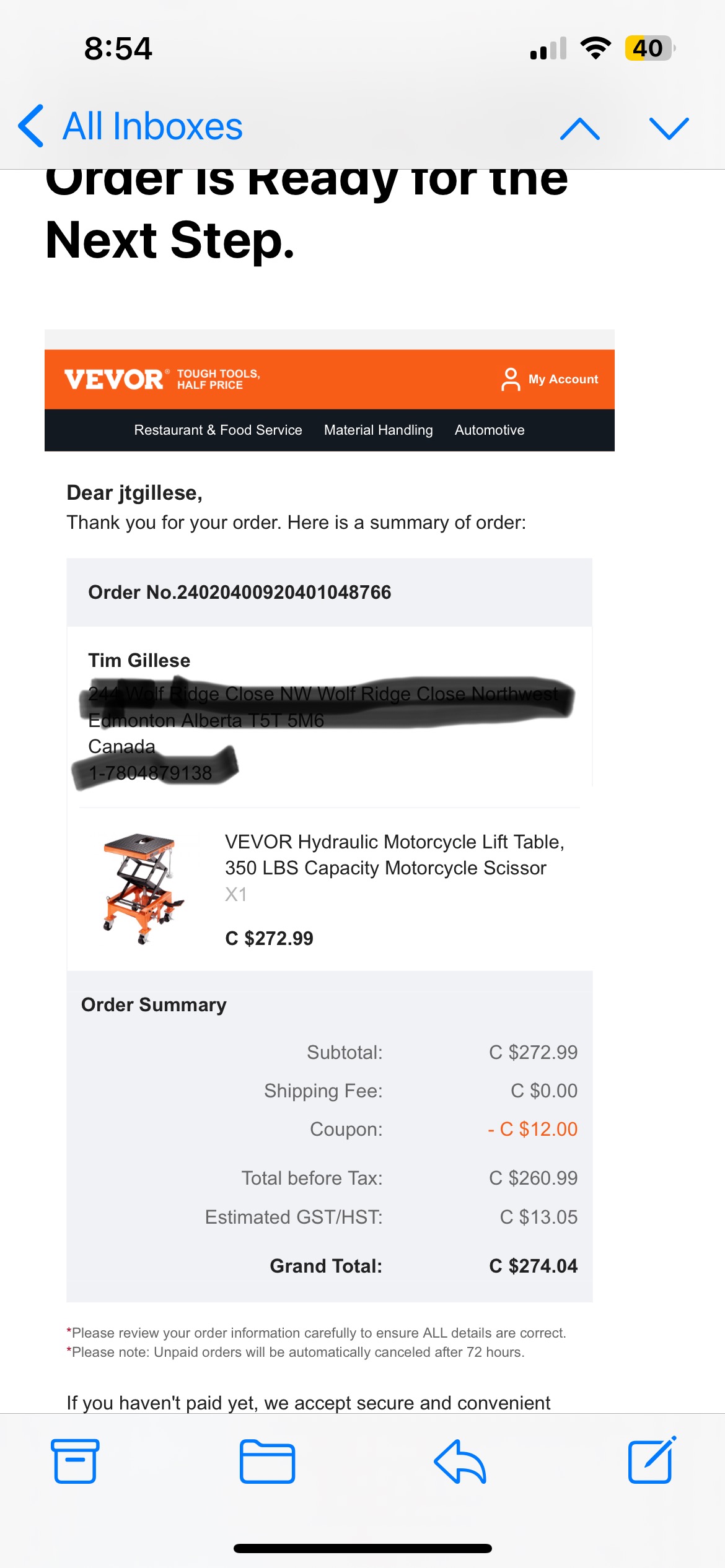Tap the back chevron beside All Inboxes
This screenshot has width=725, height=1568.
29,126
